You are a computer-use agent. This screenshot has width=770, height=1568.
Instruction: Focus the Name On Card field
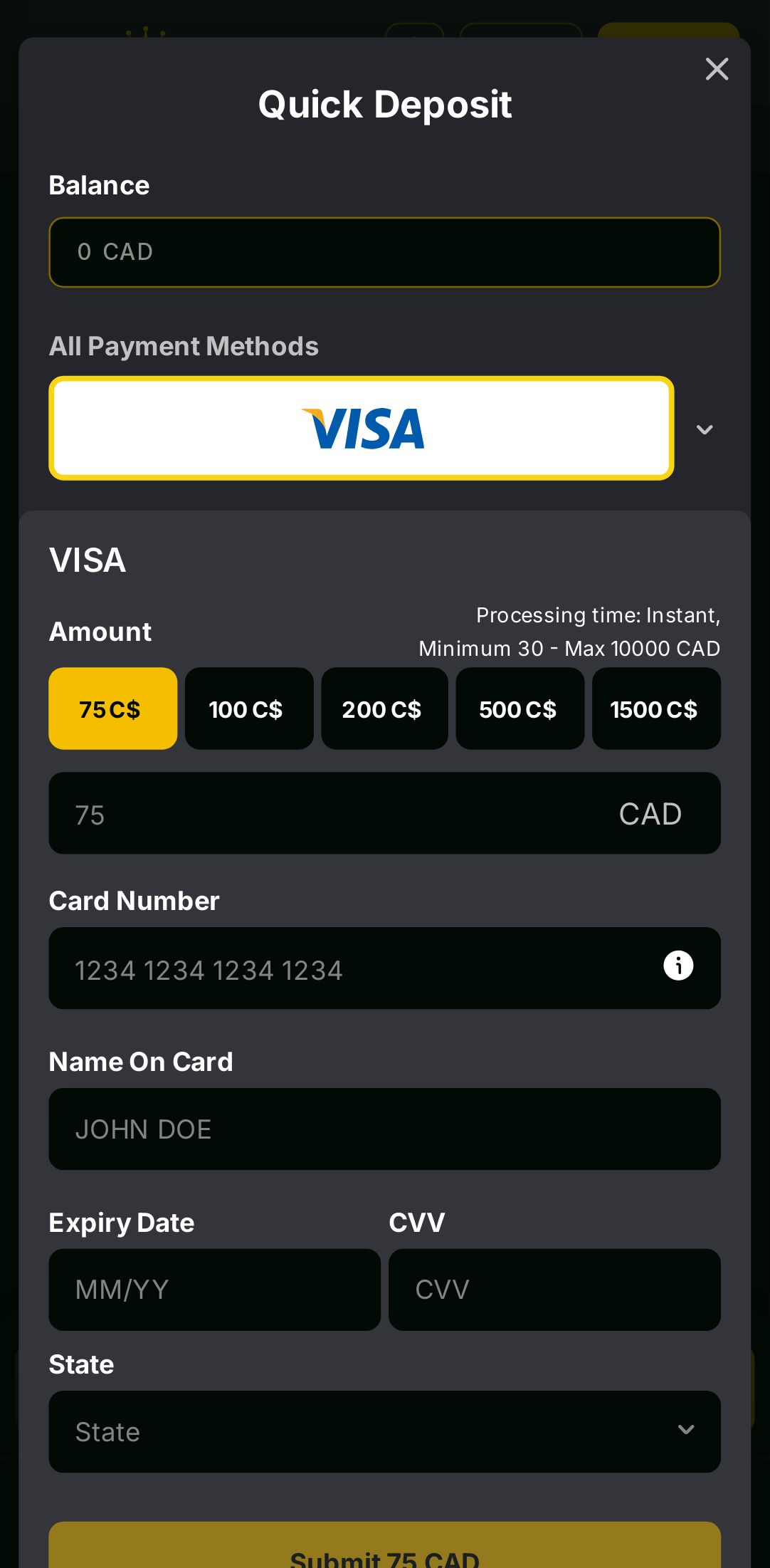(x=384, y=1129)
